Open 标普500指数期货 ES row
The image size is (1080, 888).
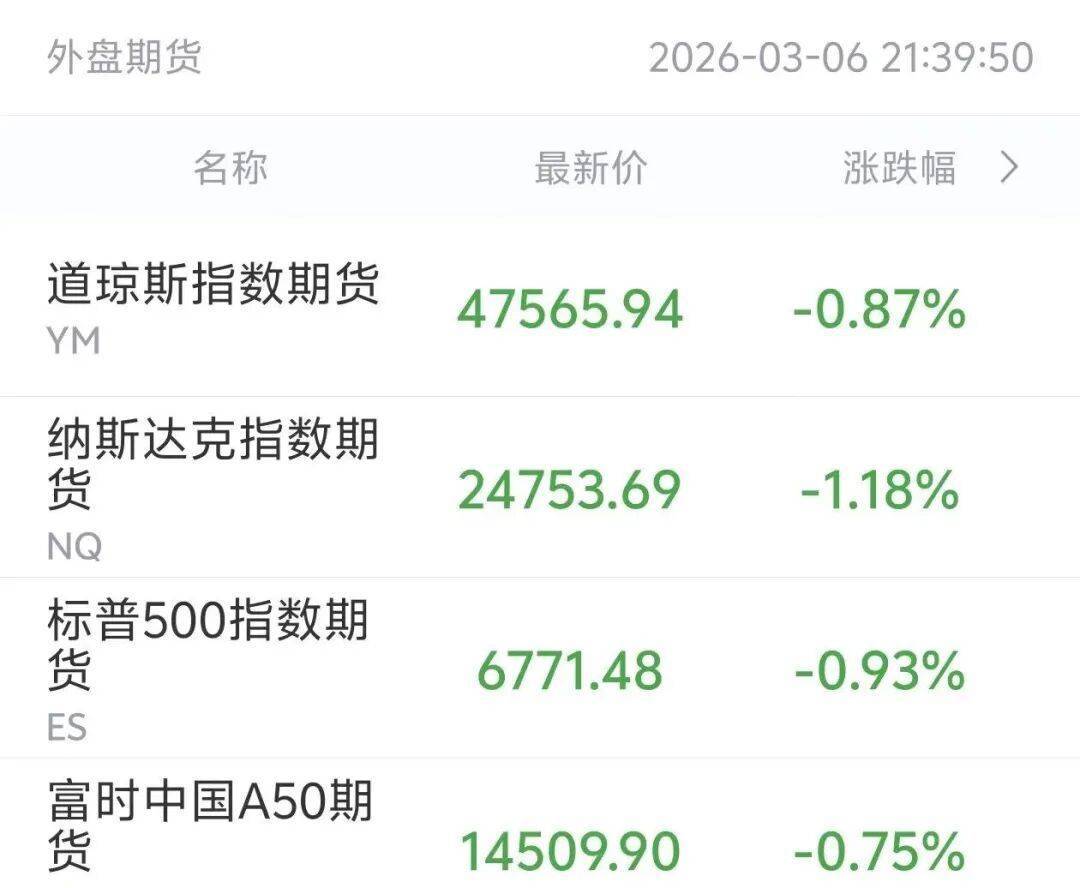540,668
